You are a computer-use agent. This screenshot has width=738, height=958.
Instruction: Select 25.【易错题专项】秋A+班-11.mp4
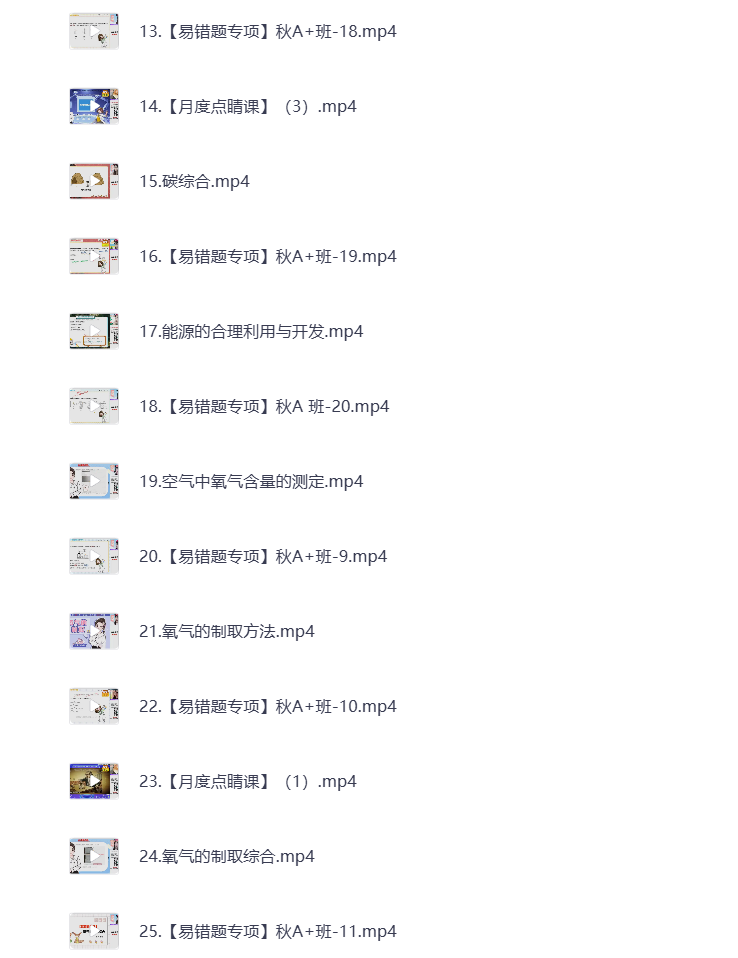pos(267,931)
